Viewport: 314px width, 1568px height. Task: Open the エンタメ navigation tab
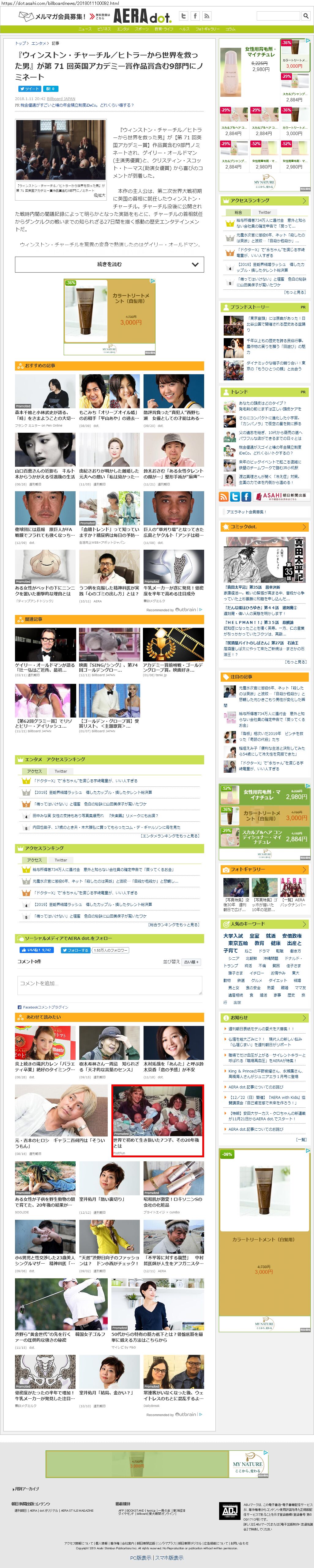(123, 29)
